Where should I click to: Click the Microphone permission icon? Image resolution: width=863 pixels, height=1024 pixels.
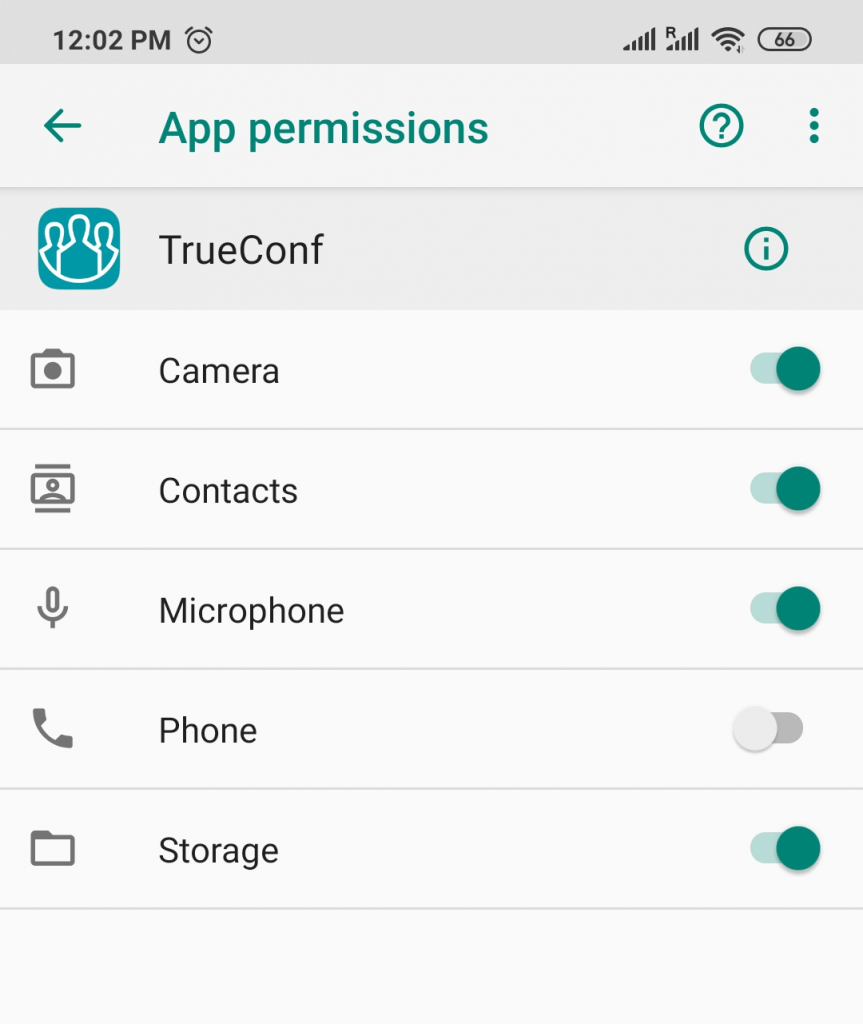52,609
